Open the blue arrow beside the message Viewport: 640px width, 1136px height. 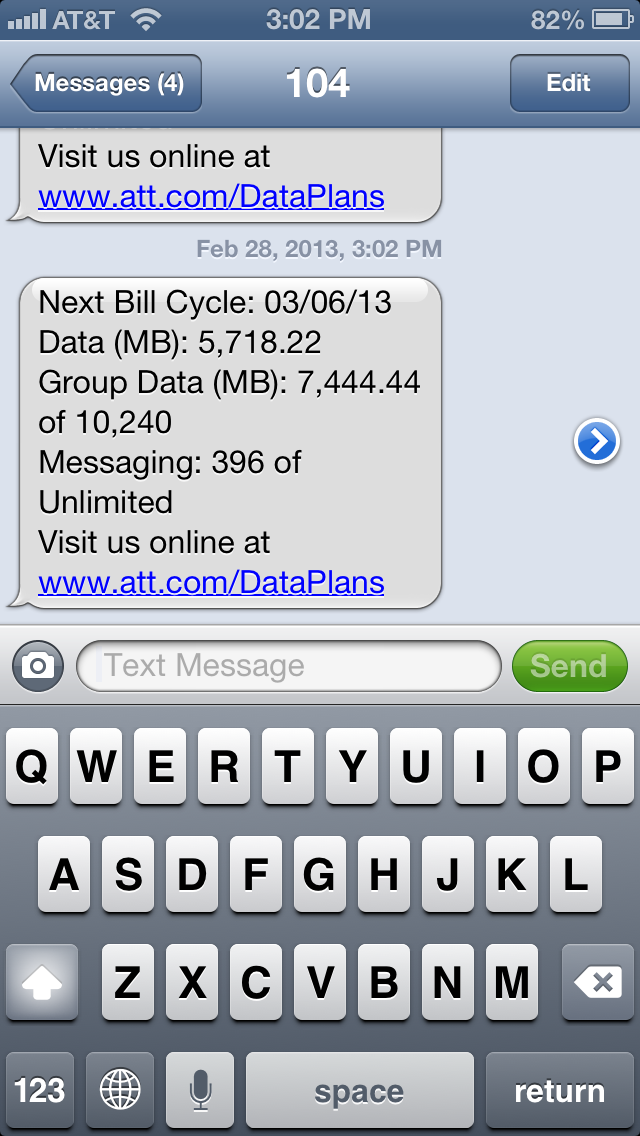click(597, 441)
